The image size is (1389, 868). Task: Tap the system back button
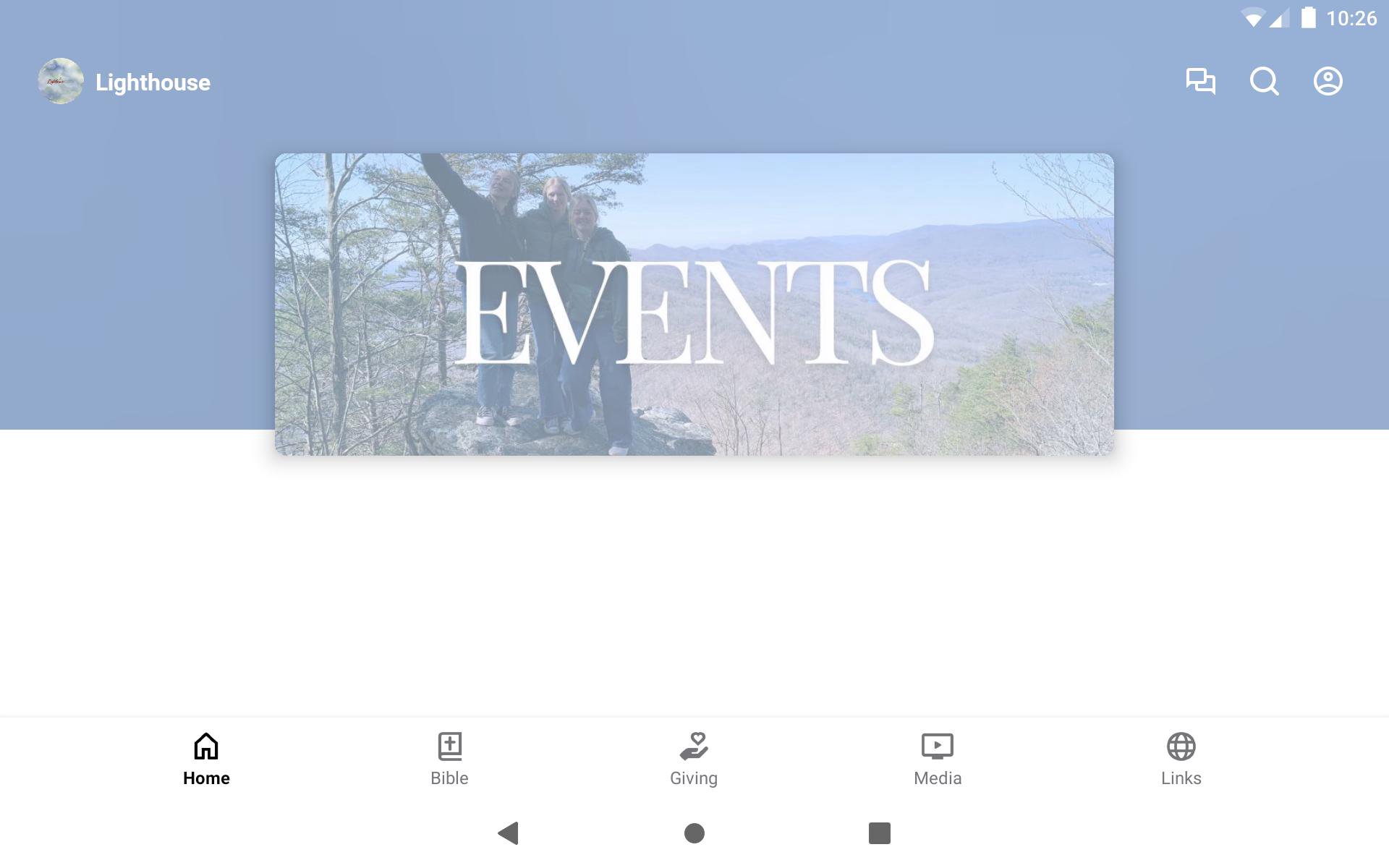click(509, 833)
